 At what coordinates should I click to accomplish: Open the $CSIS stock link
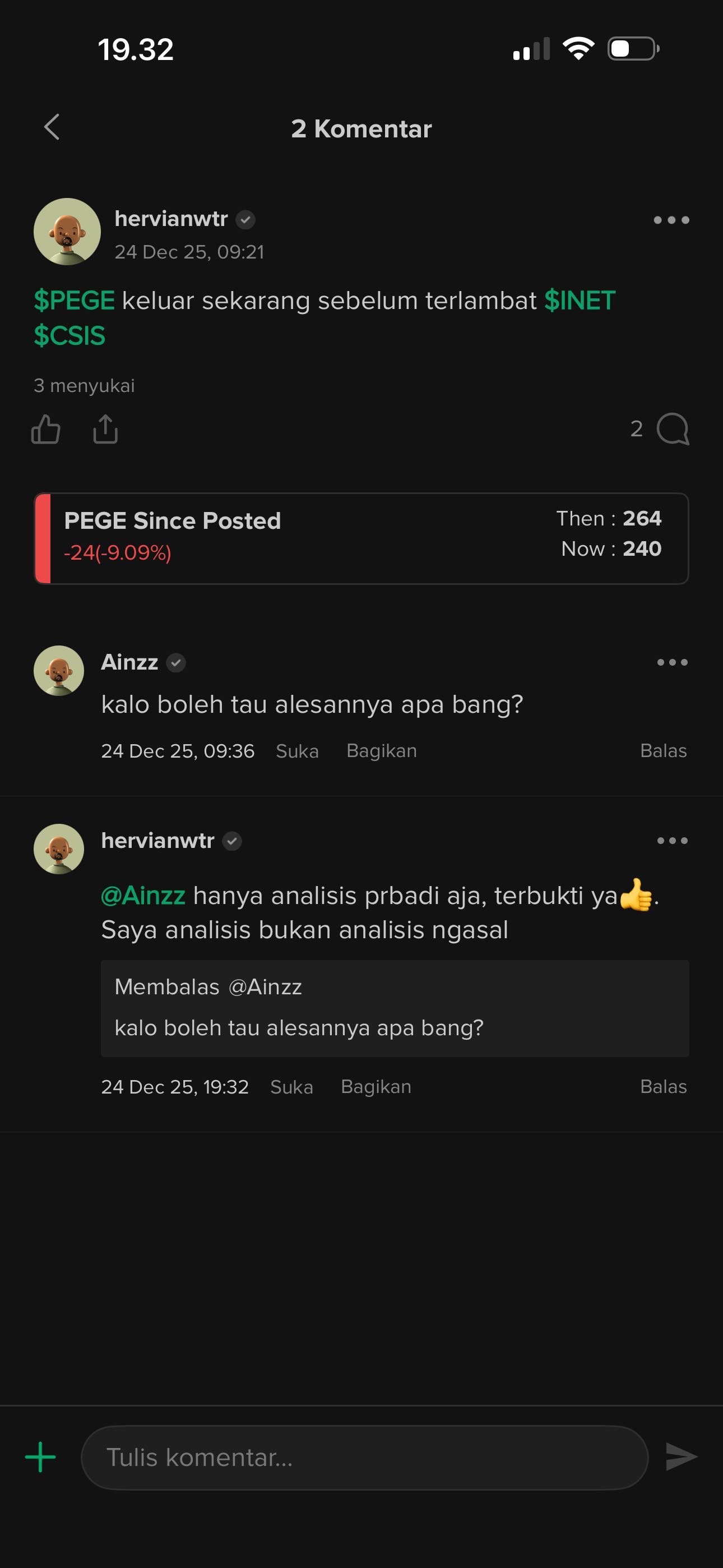[x=69, y=335]
